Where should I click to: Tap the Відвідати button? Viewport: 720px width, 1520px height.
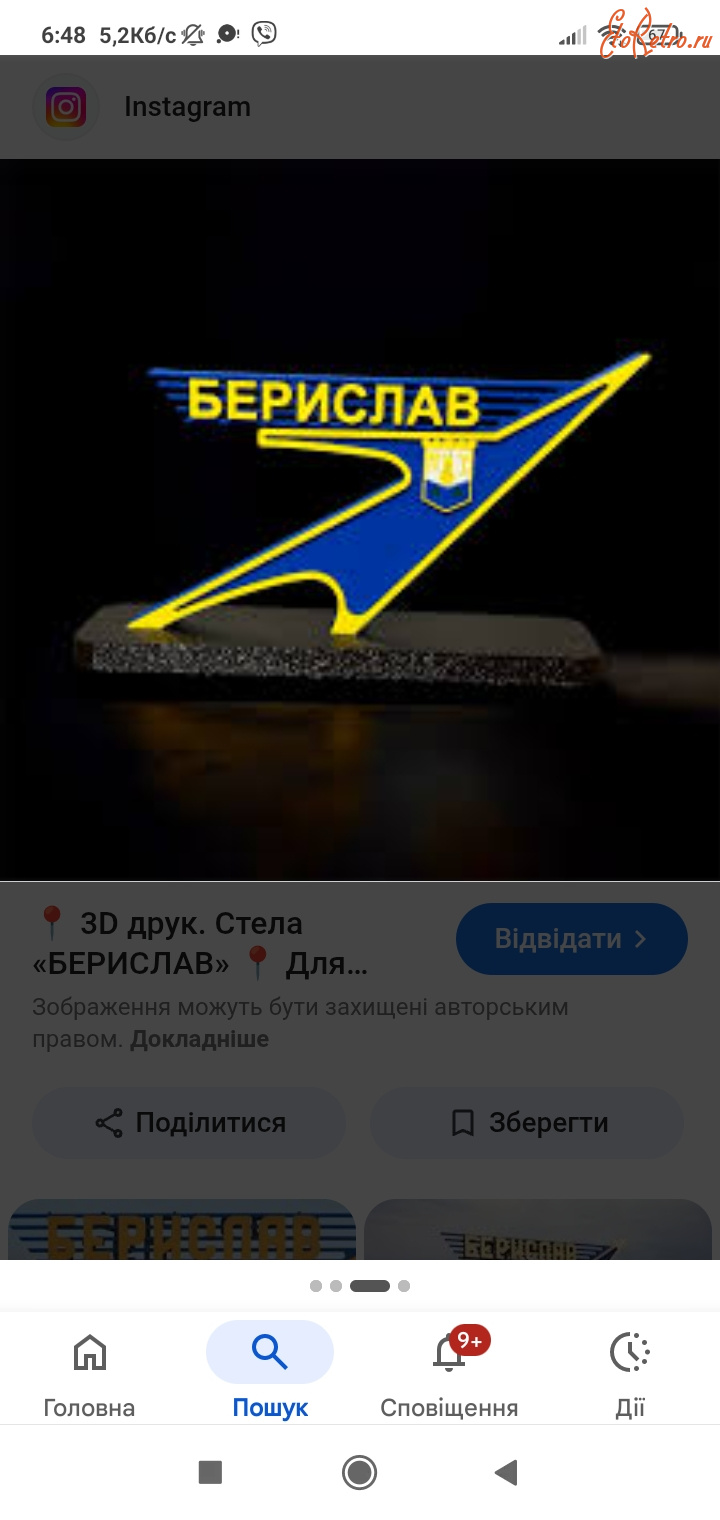click(x=571, y=939)
